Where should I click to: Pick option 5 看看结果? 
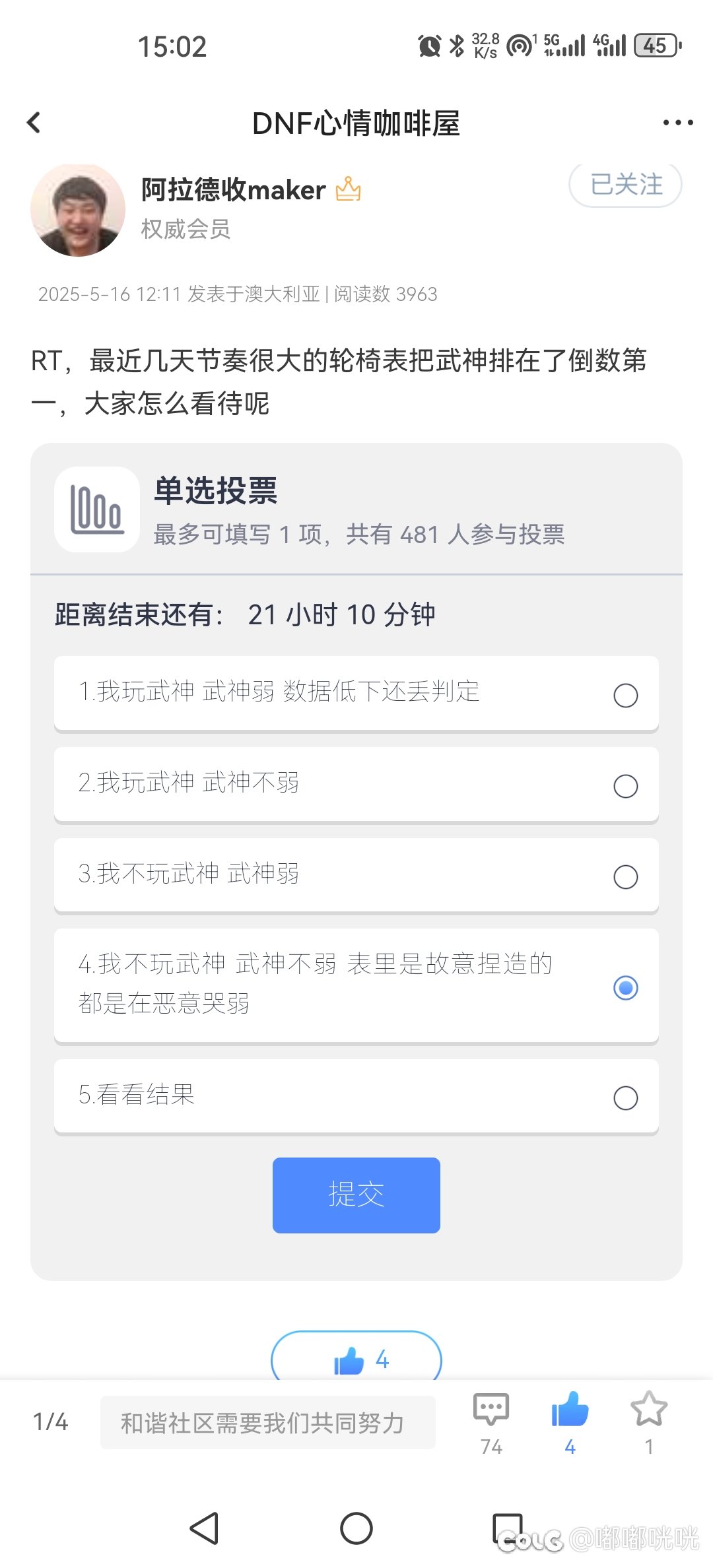356,1097
